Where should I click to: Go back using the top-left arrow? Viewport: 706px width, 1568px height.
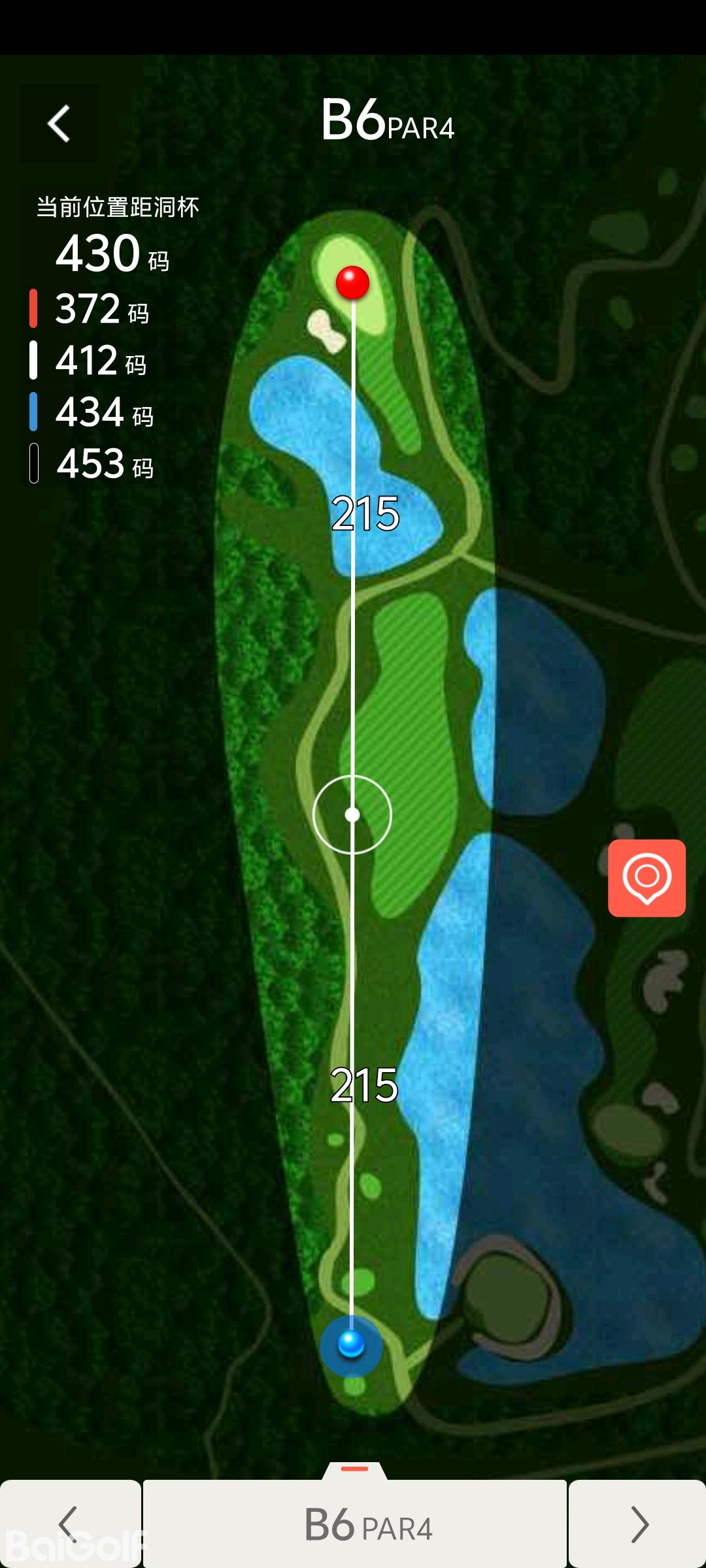59,123
